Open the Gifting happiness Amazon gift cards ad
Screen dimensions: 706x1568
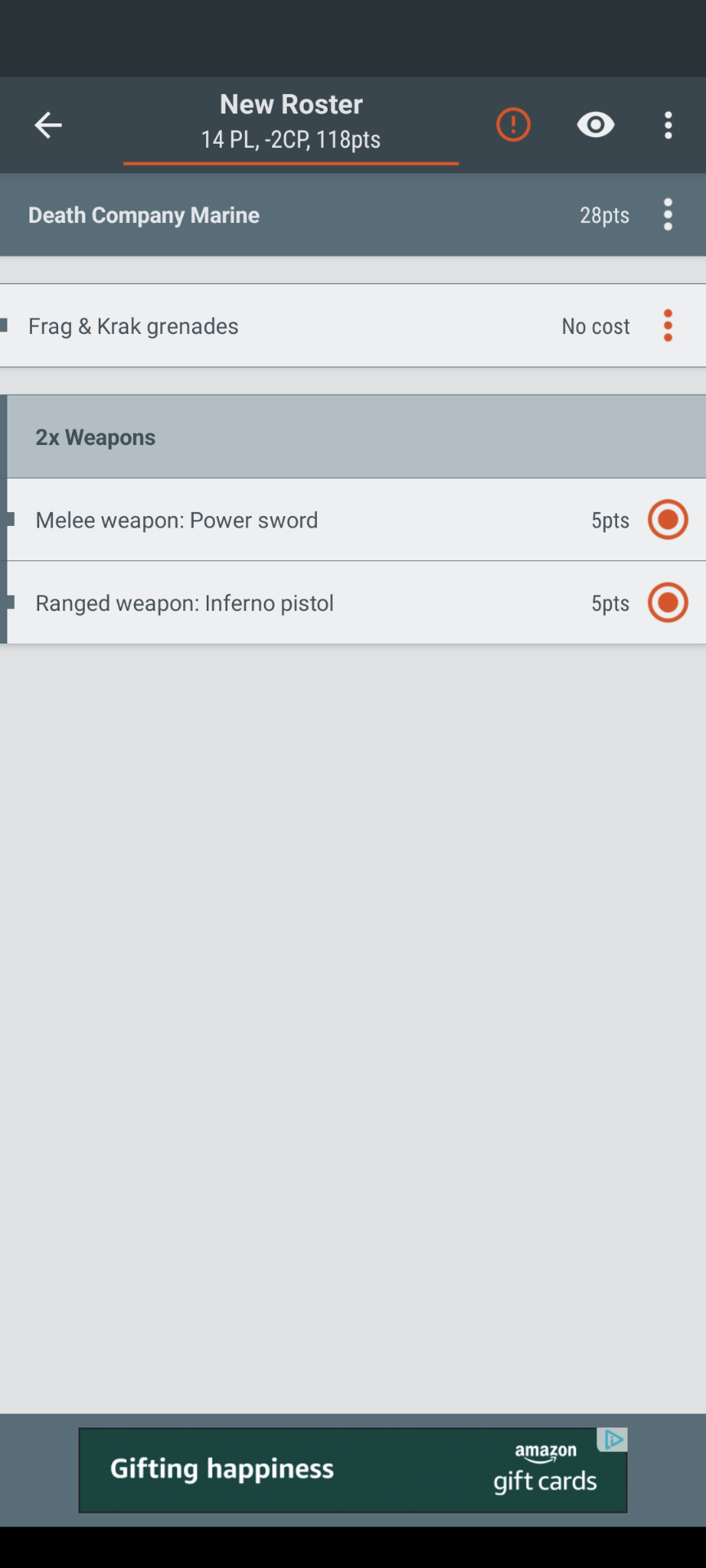tap(353, 1470)
